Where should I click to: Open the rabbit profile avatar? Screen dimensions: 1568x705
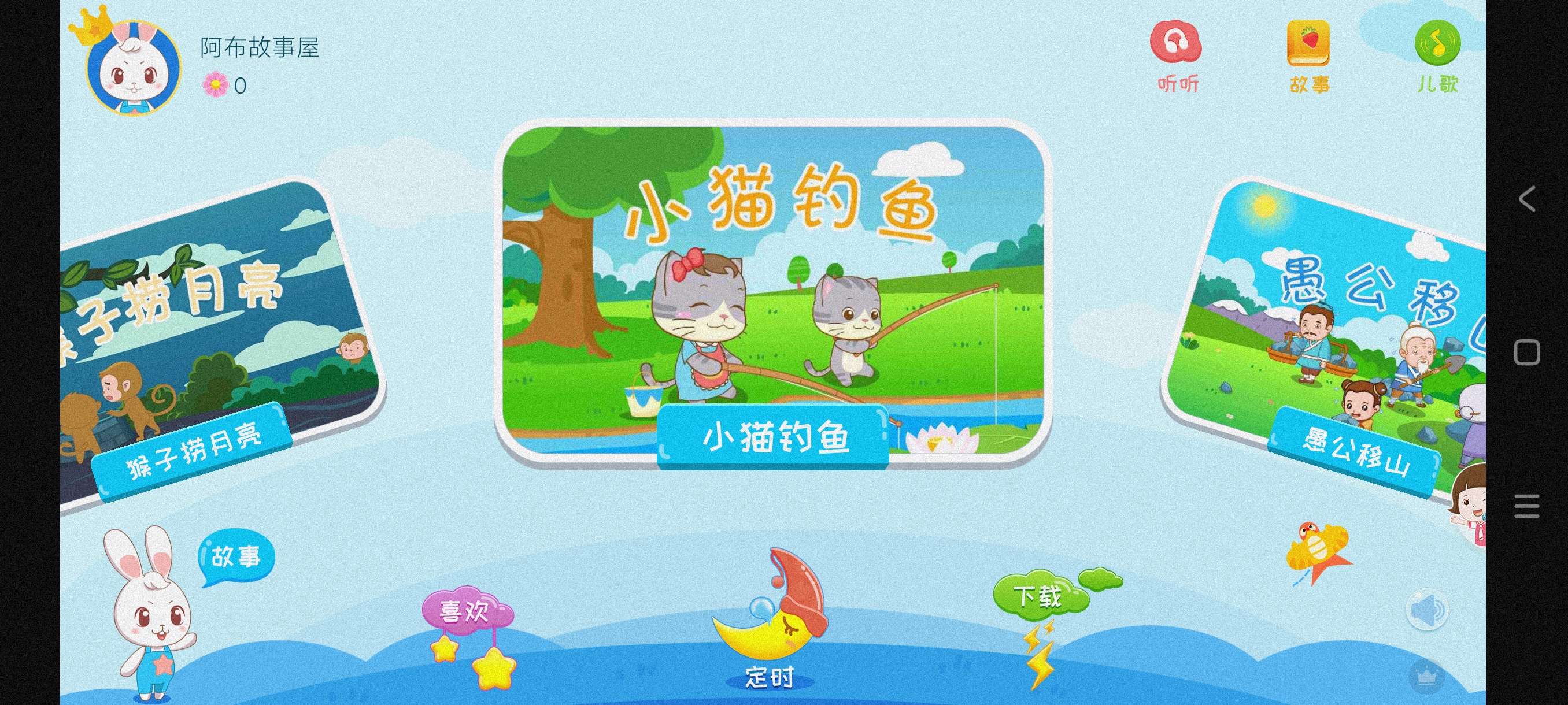click(x=134, y=67)
